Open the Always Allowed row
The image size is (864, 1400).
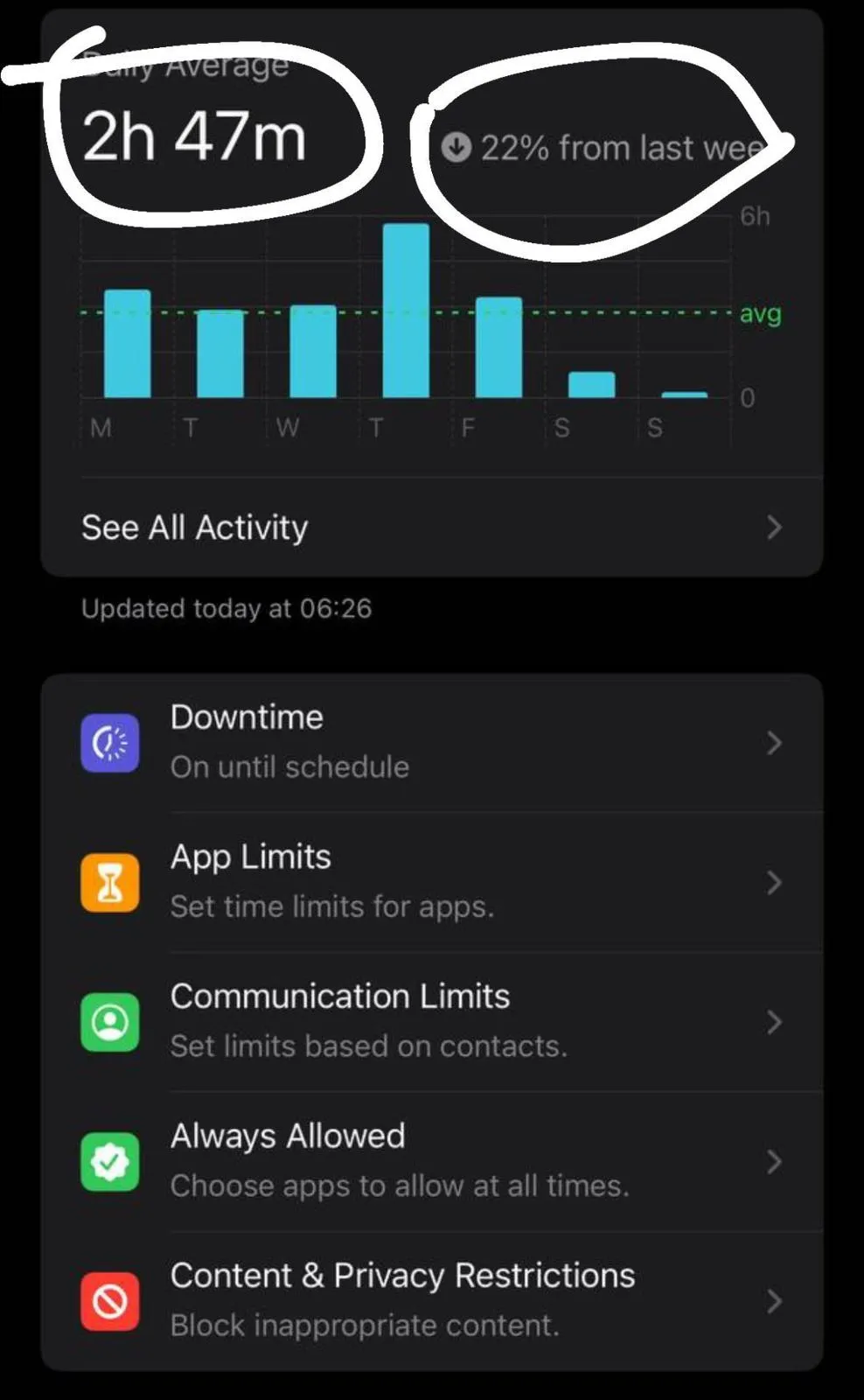(x=432, y=1161)
